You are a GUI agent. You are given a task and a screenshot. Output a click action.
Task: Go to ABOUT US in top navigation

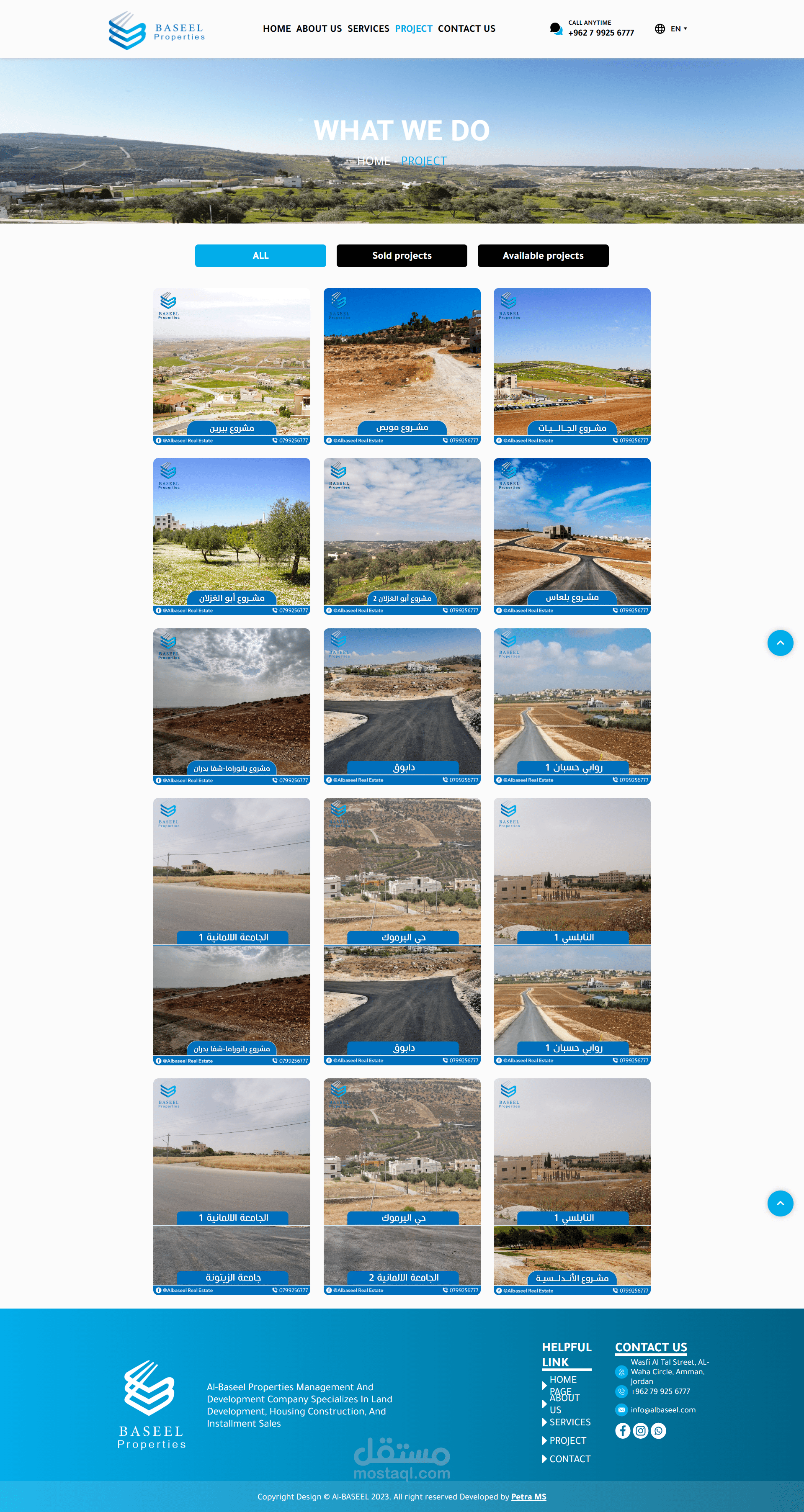(319, 29)
